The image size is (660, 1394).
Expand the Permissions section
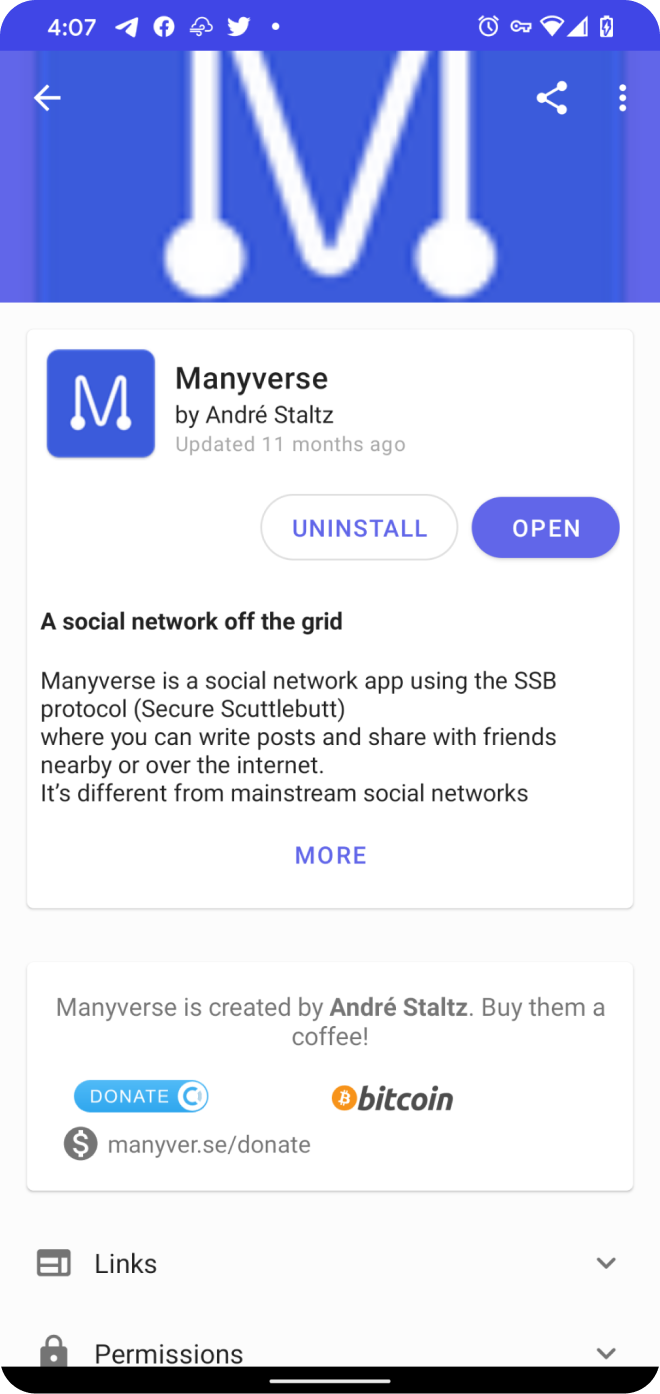330,1353
